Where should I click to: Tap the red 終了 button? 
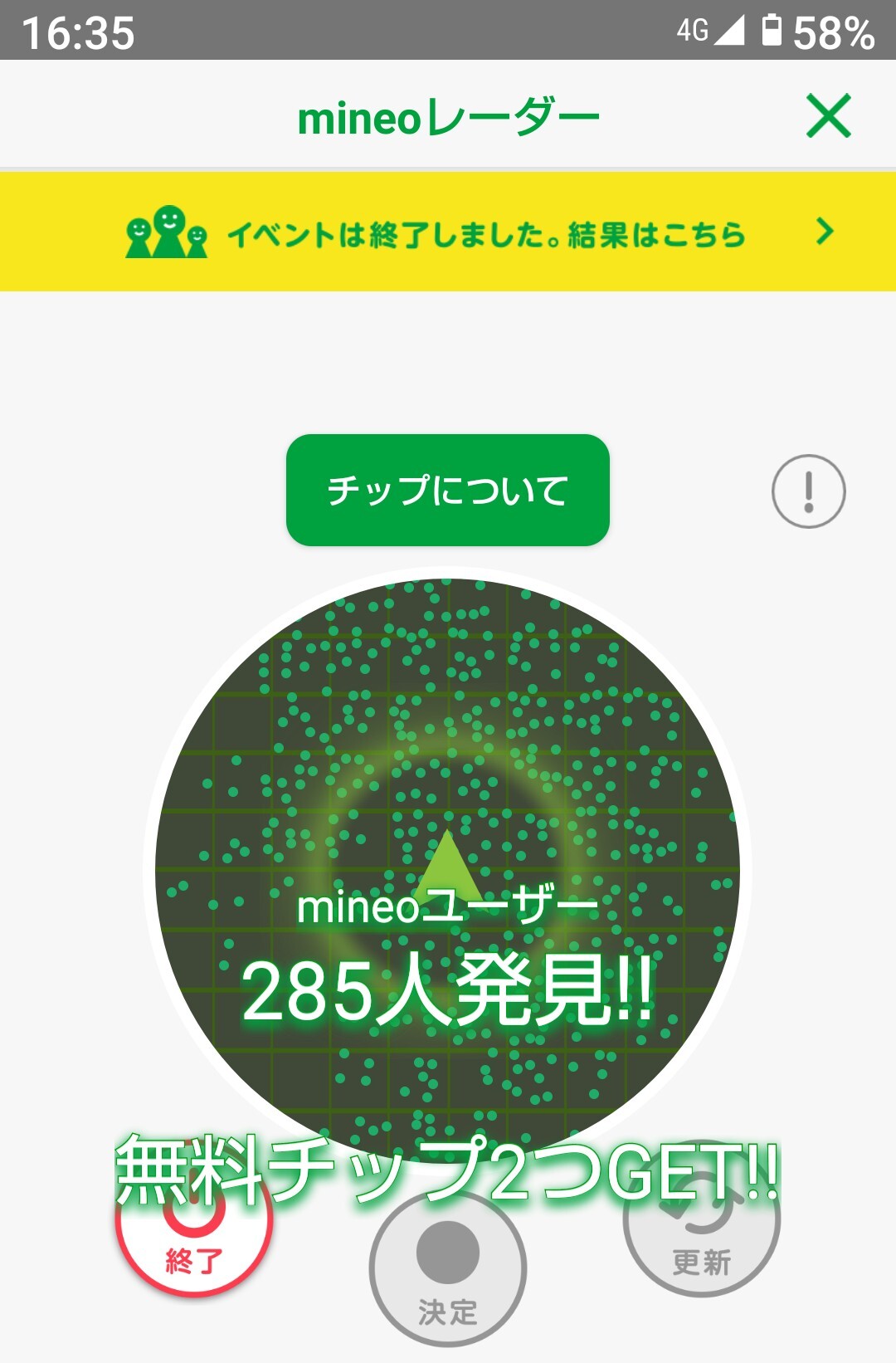[x=194, y=1220]
